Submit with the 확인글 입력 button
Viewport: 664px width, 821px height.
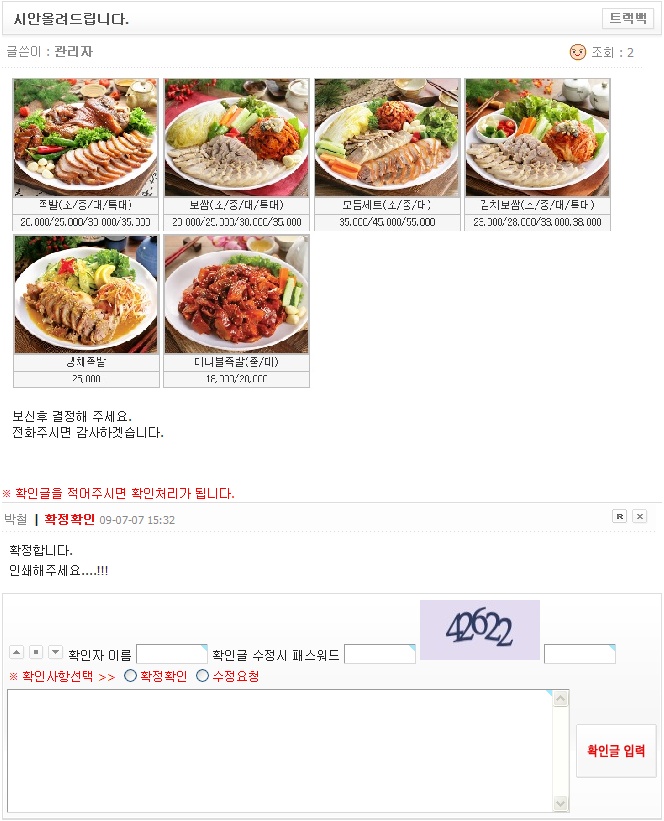(x=616, y=751)
